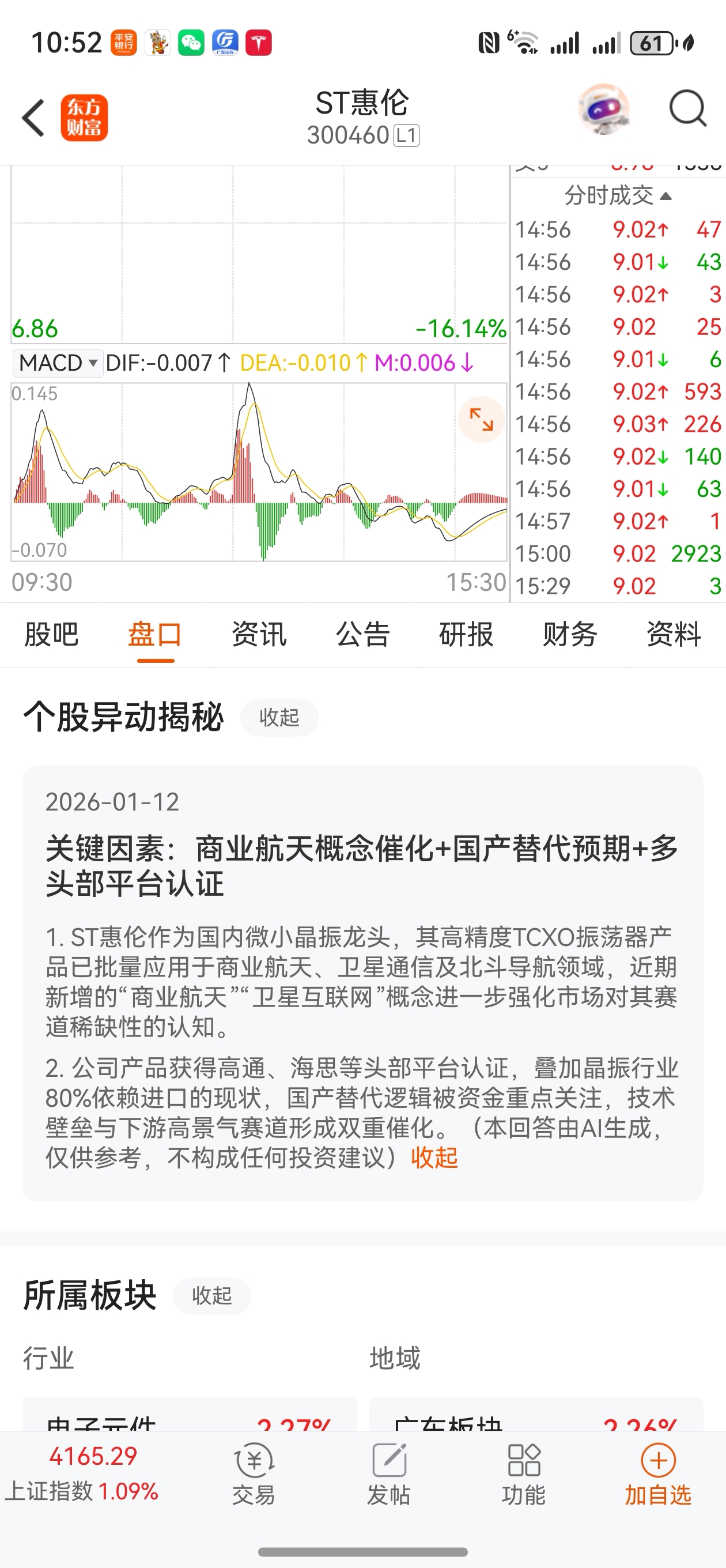726x1568 pixels.
Task: View the 研报 tab
Action: [x=466, y=634]
